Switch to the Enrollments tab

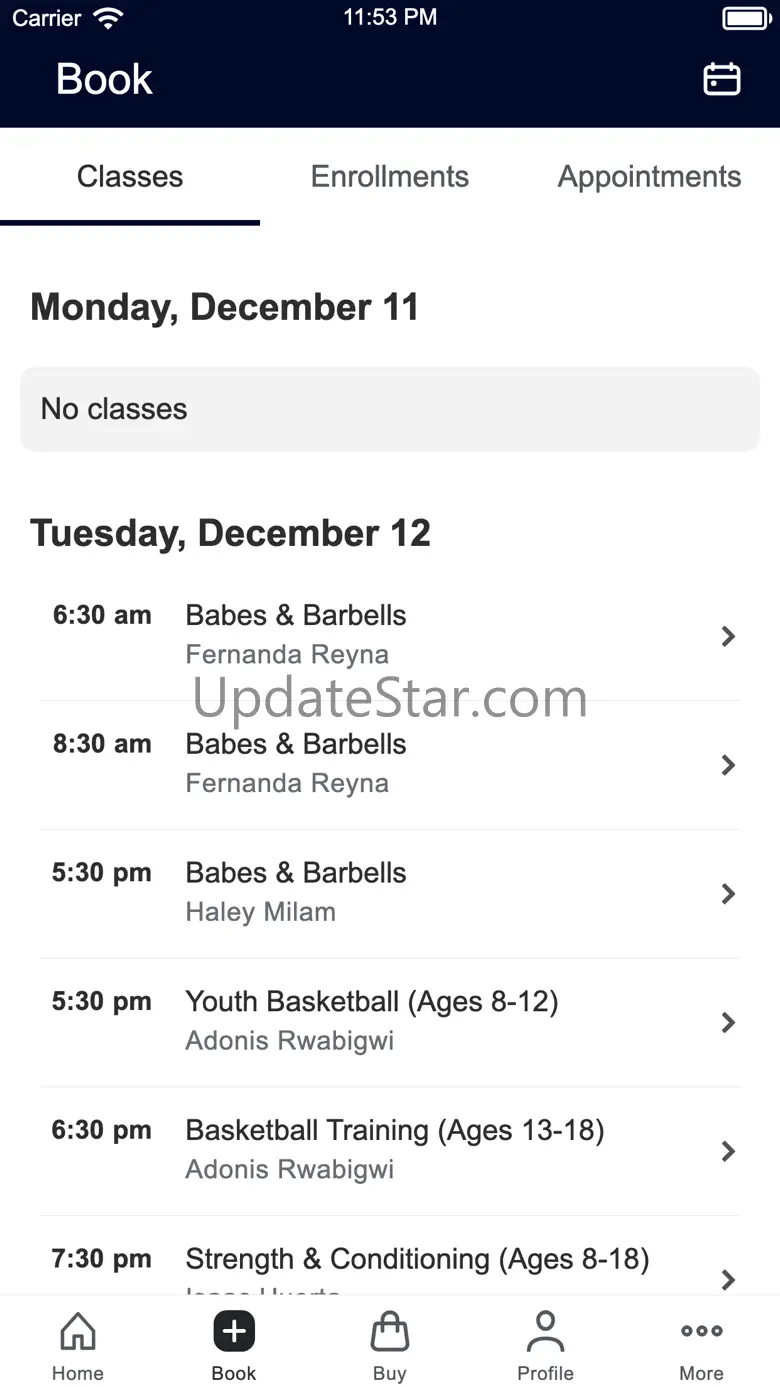pyautogui.click(x=389, y=177)
